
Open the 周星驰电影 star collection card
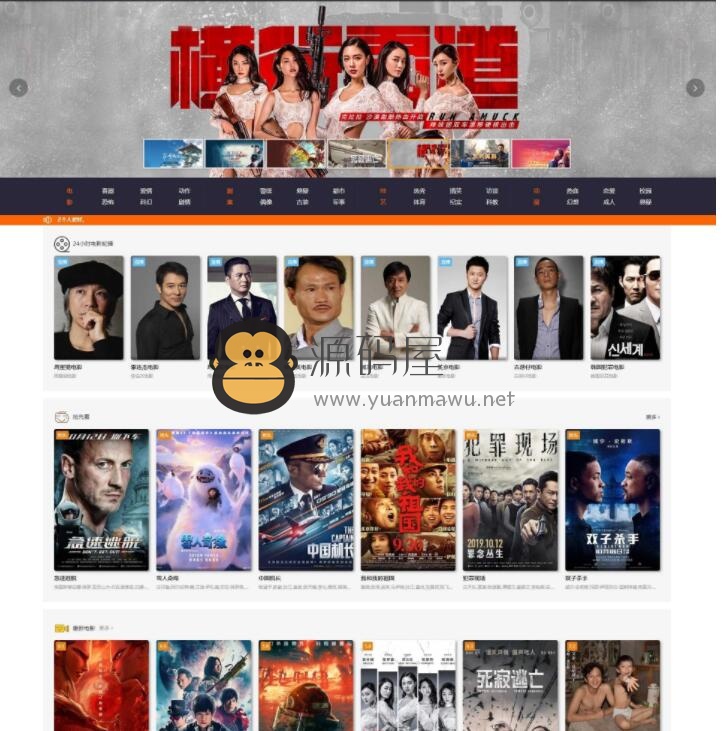pos(88,307)
